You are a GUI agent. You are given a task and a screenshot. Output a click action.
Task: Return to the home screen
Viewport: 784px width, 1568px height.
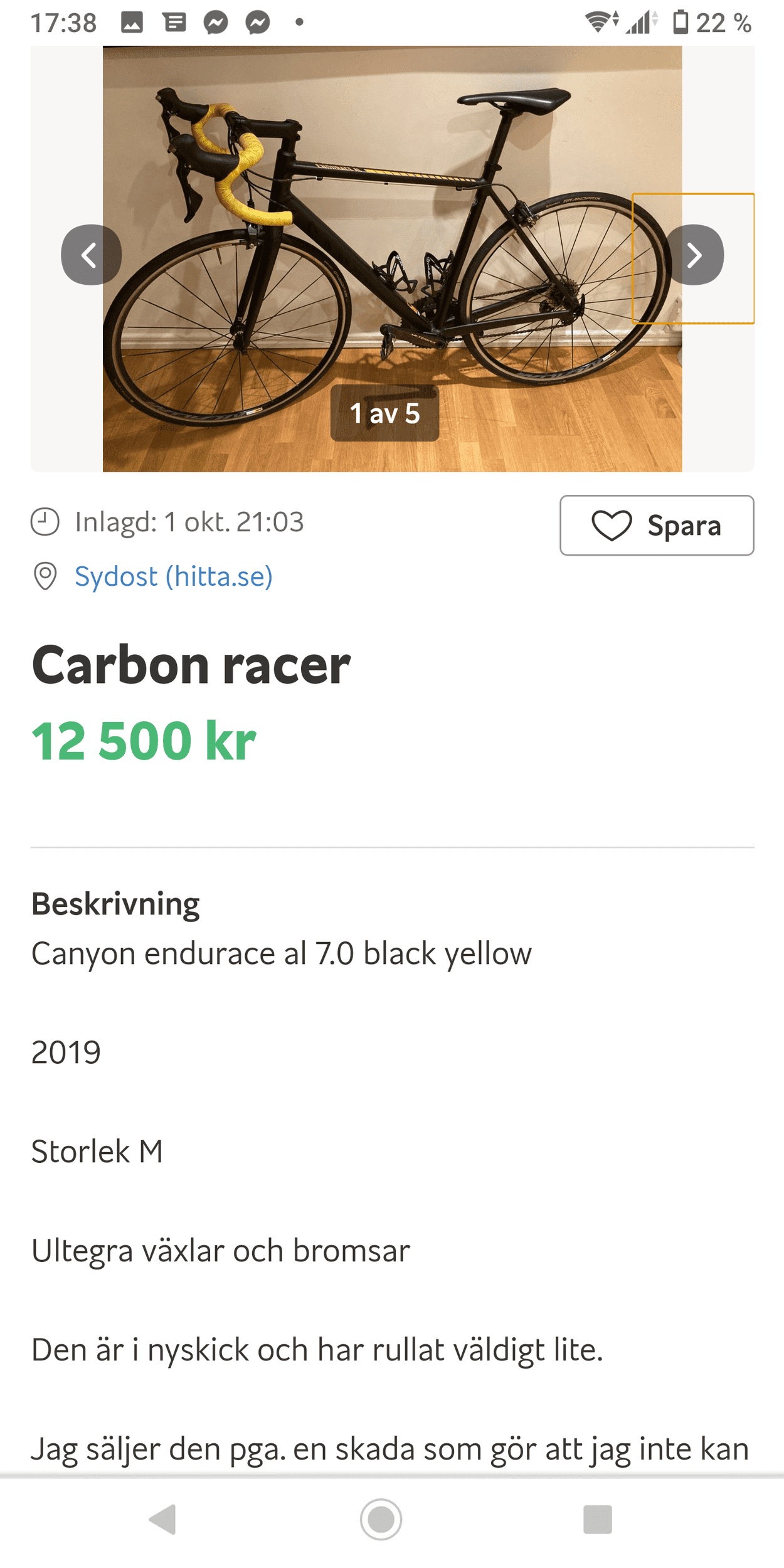click(381, 1519)
